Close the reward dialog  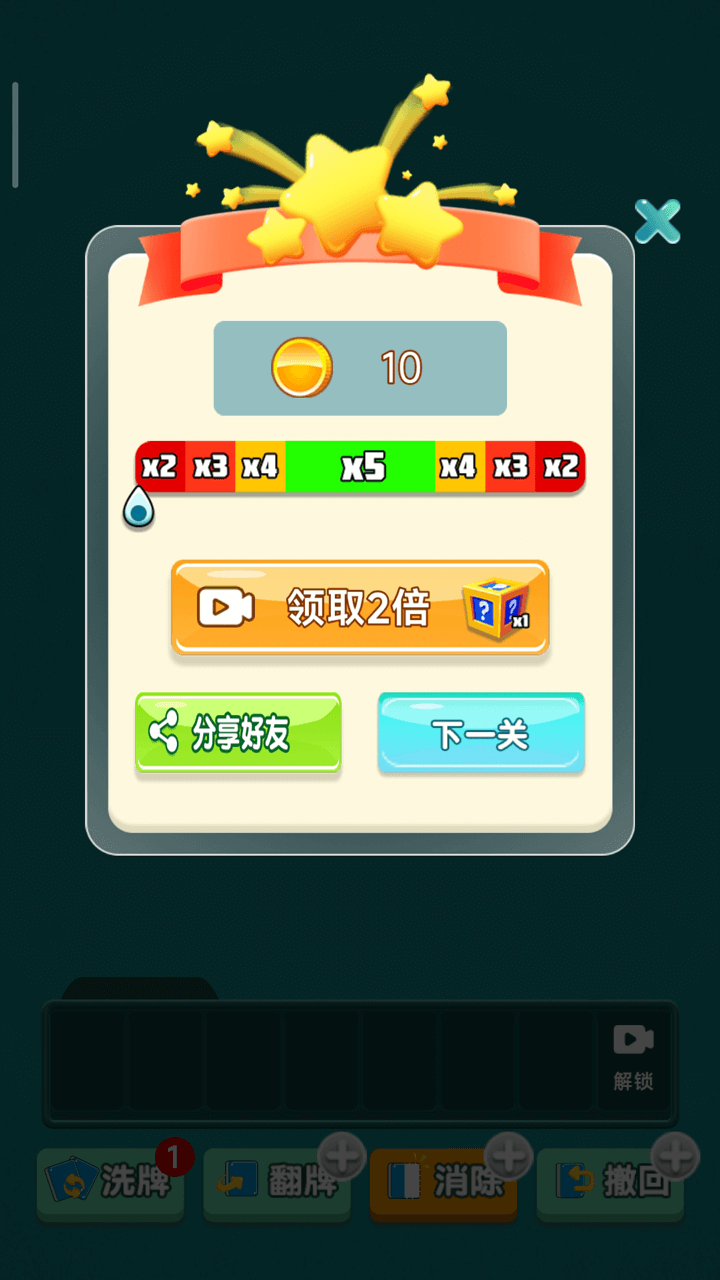tap(657, 222)
